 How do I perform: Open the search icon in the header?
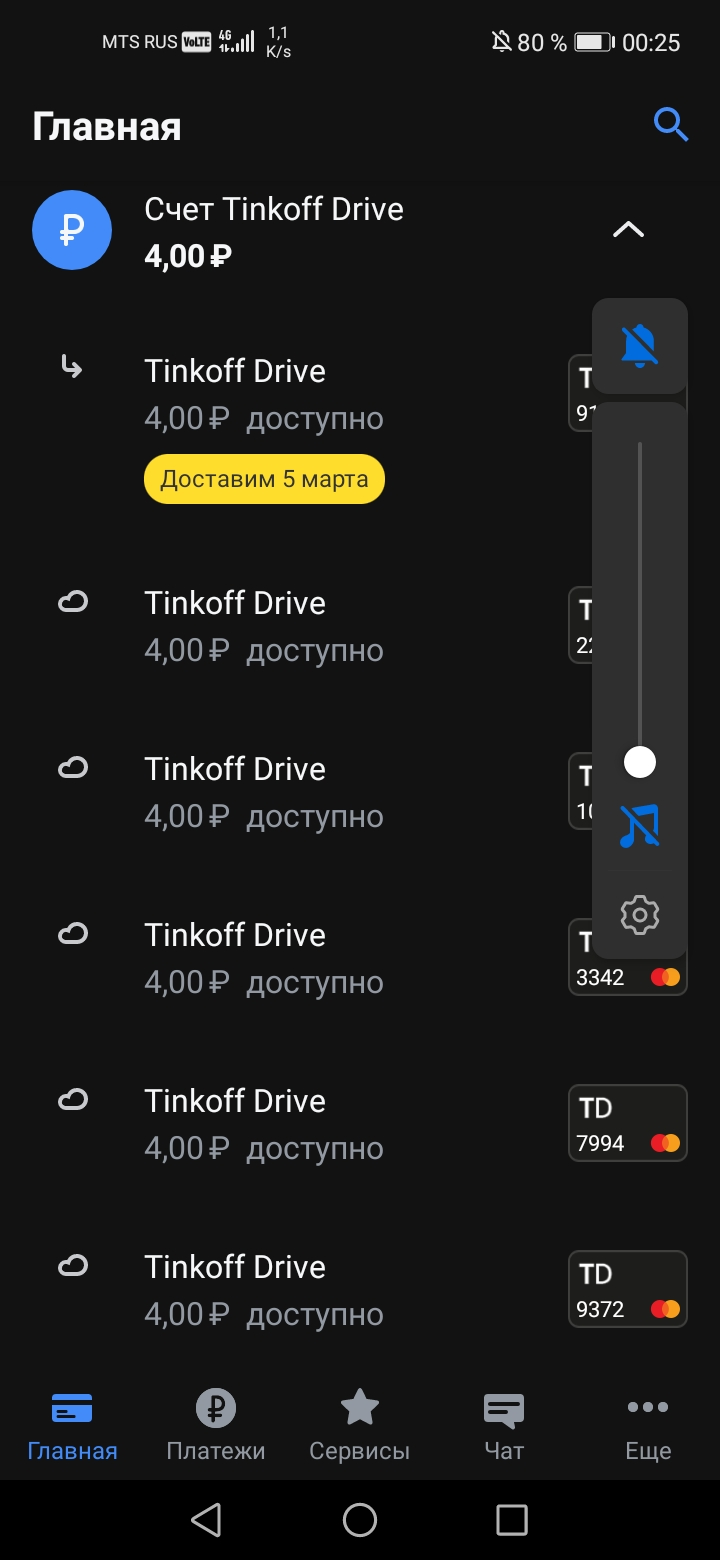671,125
